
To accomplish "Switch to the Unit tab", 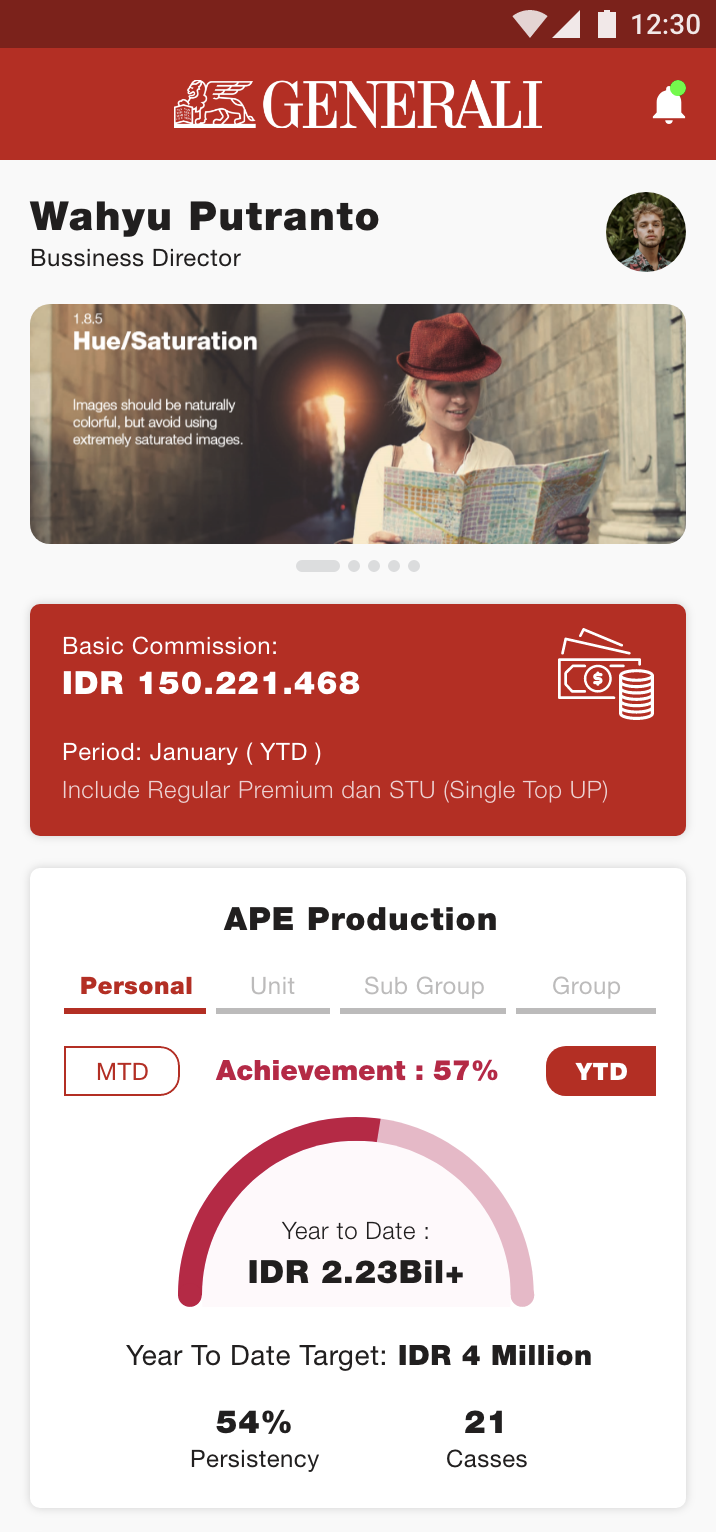I will click(272, 987).
